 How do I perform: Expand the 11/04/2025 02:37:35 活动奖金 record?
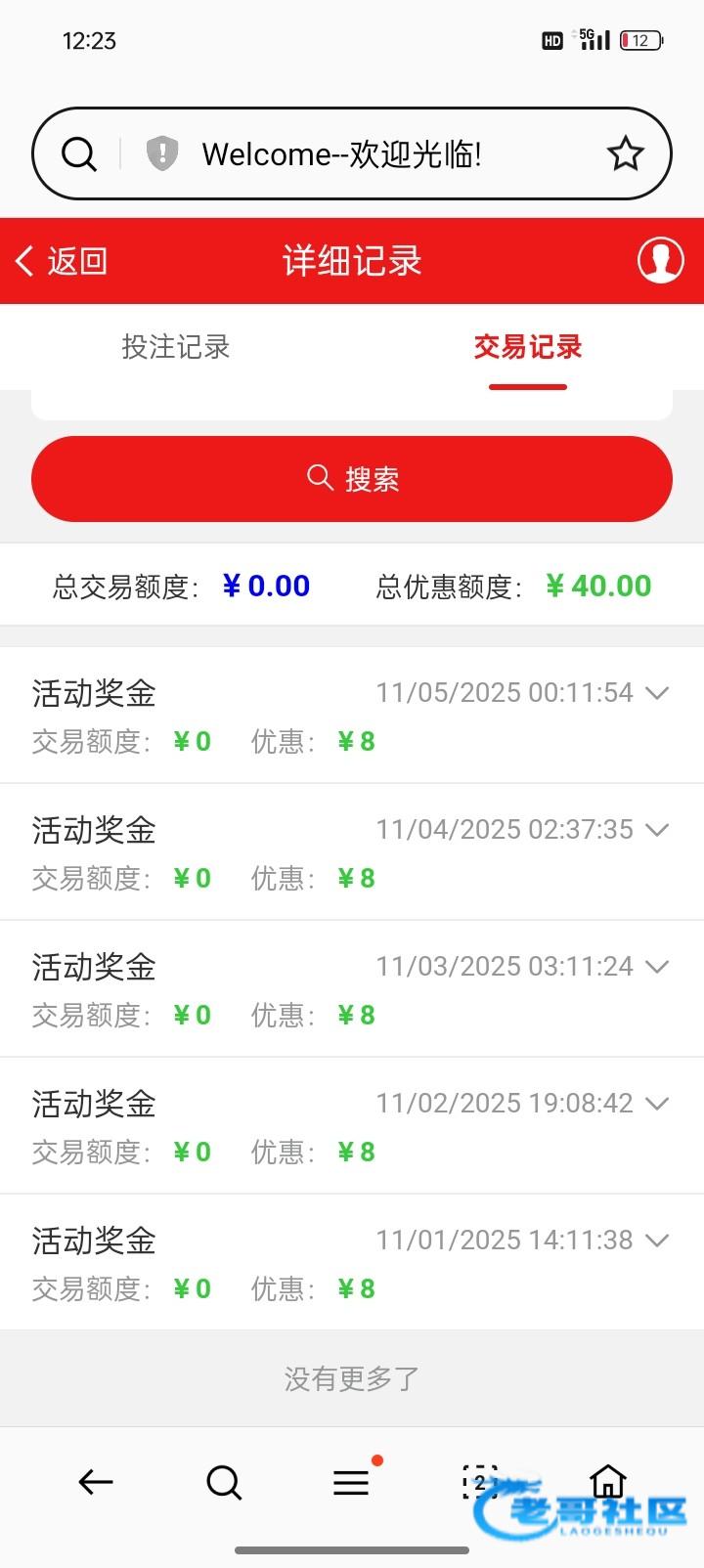coord(657,830)
